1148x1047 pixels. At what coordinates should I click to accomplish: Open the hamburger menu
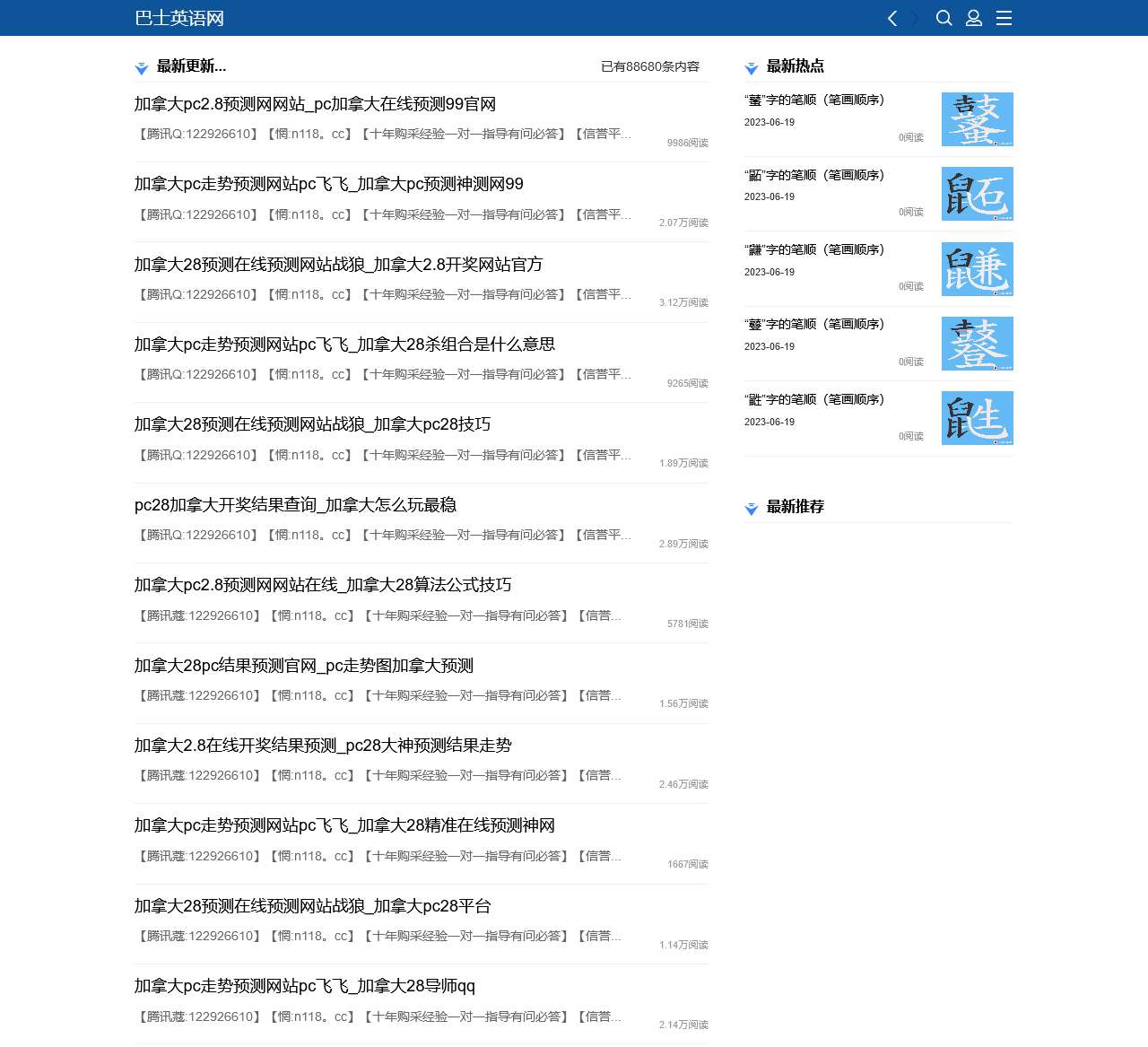click(x=1004, y=18)
